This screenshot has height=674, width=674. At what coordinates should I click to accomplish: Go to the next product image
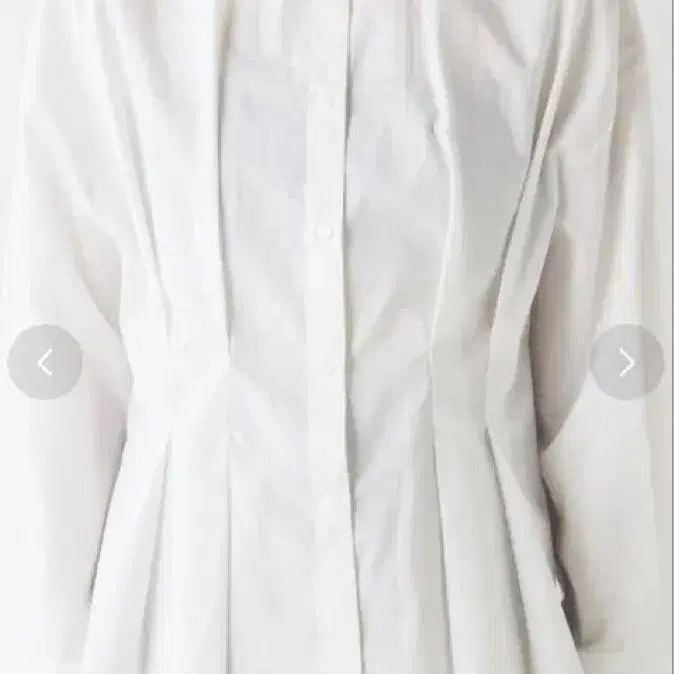click(627, 362)
